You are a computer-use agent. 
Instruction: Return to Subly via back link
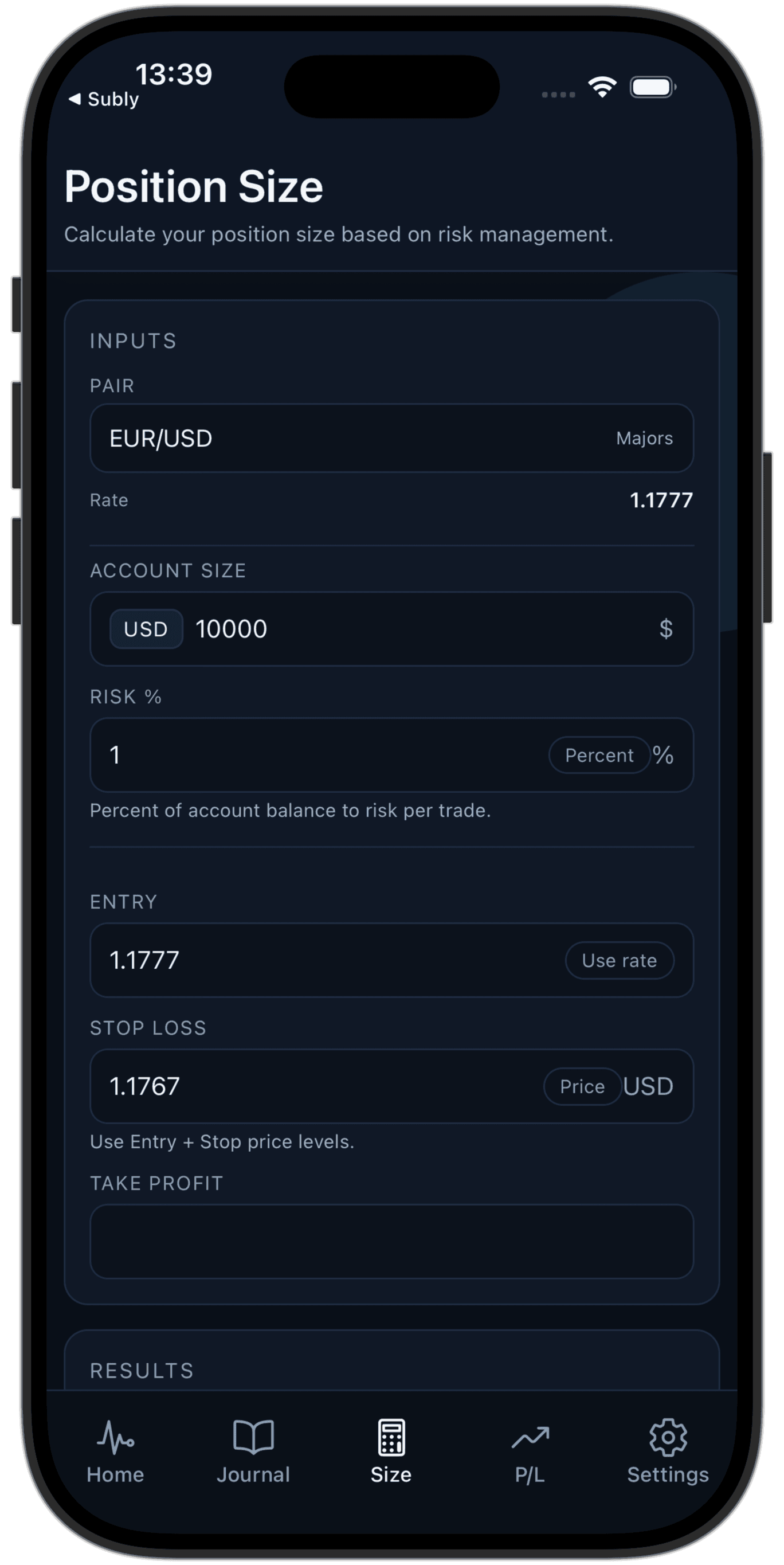coord(104,99)
